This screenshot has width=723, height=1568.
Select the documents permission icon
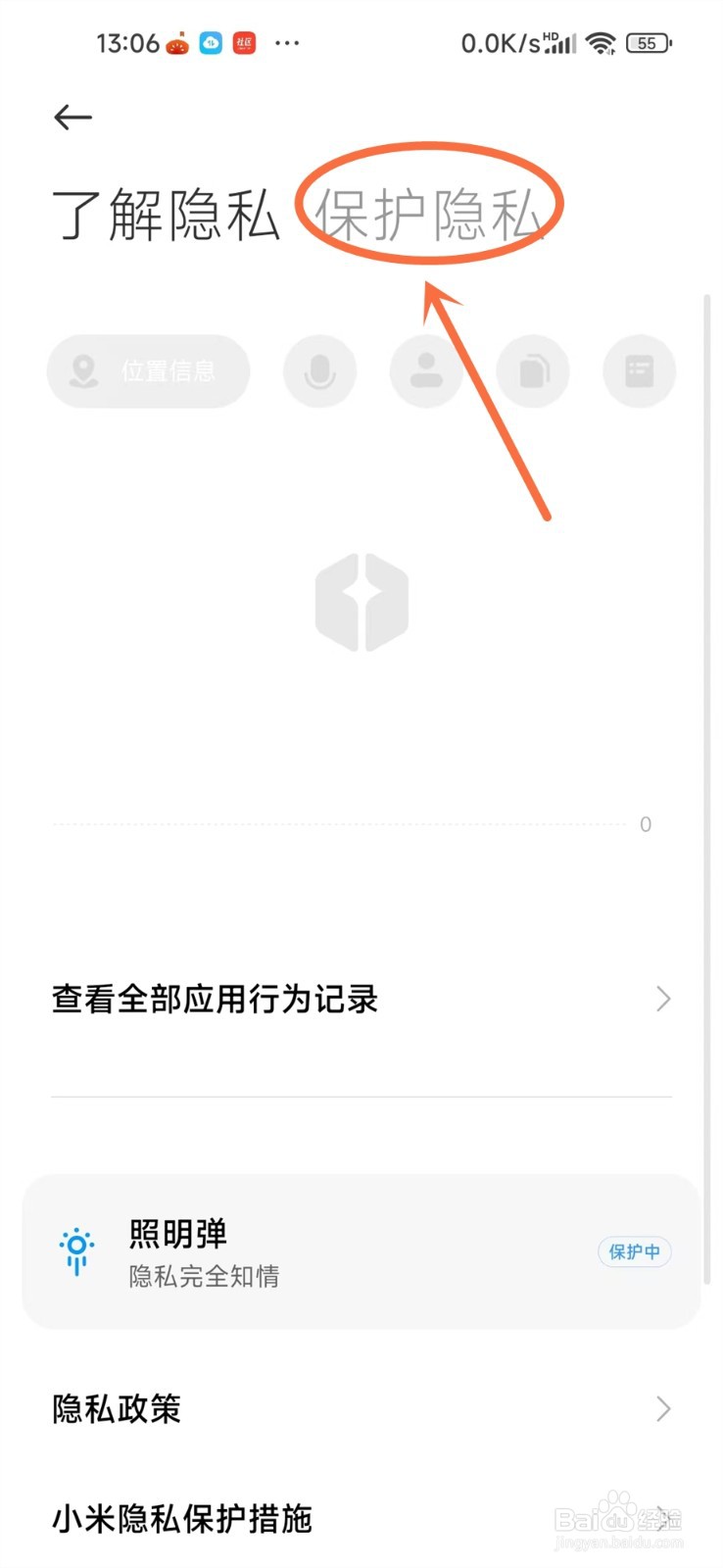533,370
